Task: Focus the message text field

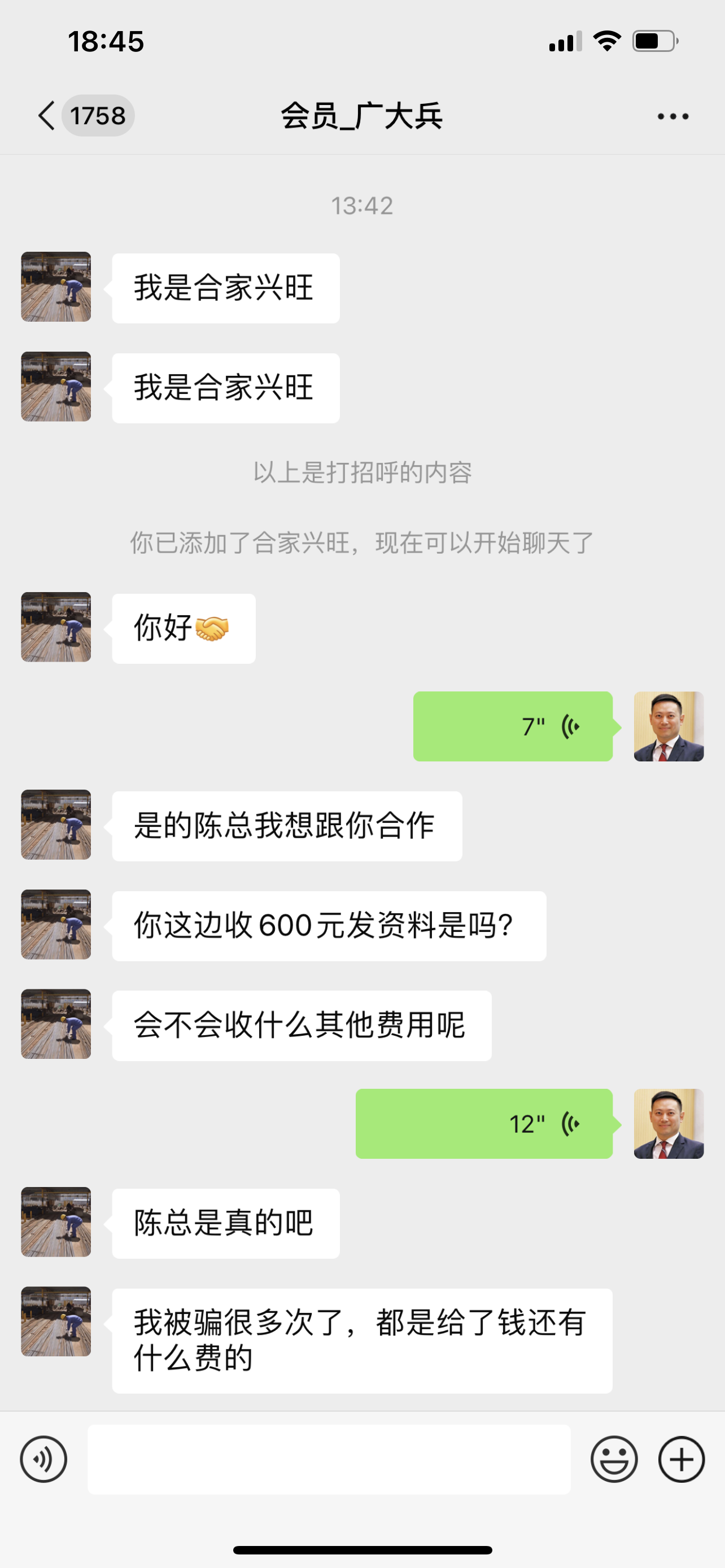Action: 329,1459
